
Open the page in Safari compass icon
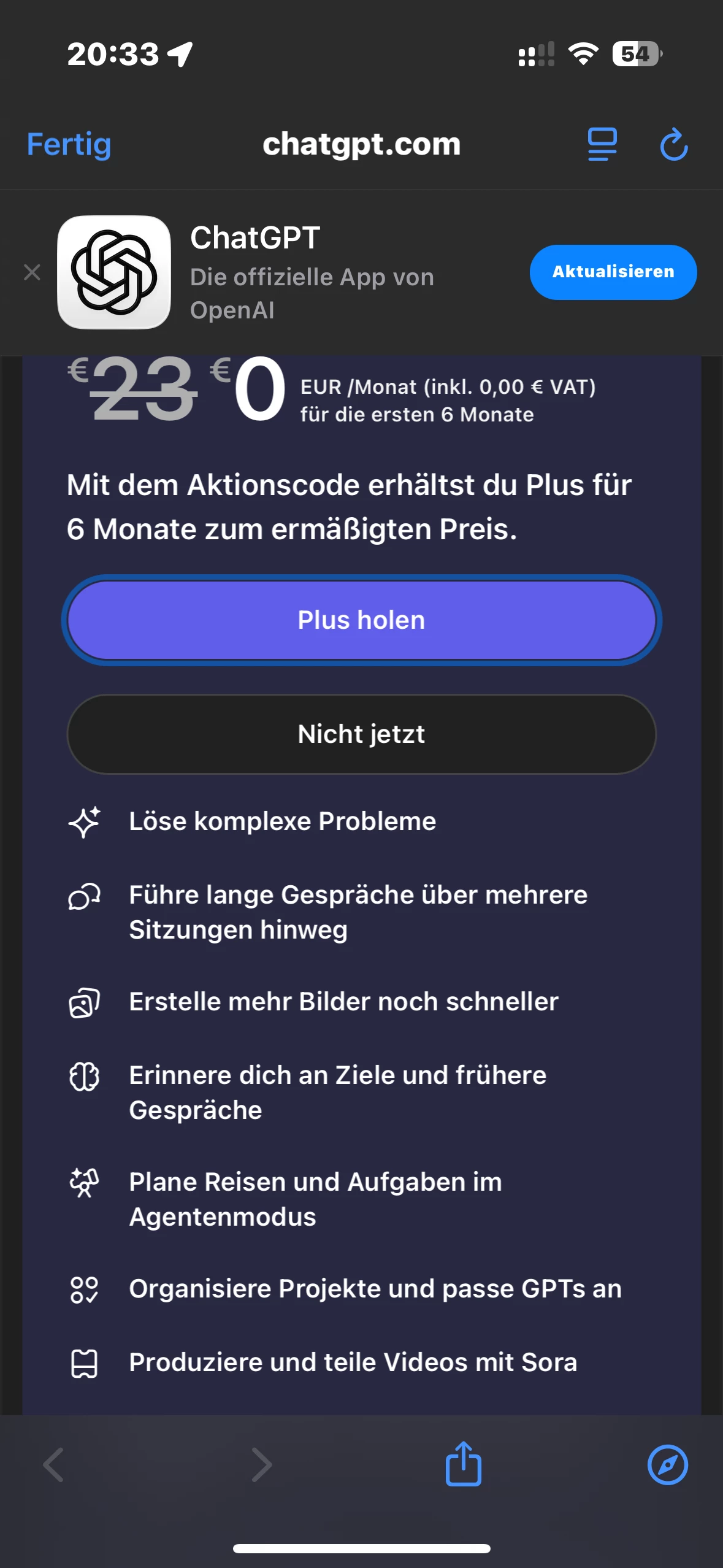667,1464
